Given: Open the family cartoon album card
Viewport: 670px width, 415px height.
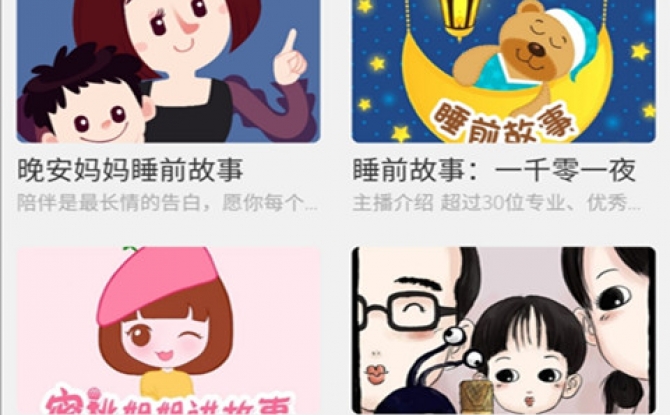Looking at the screenshot, I should 503,332.
